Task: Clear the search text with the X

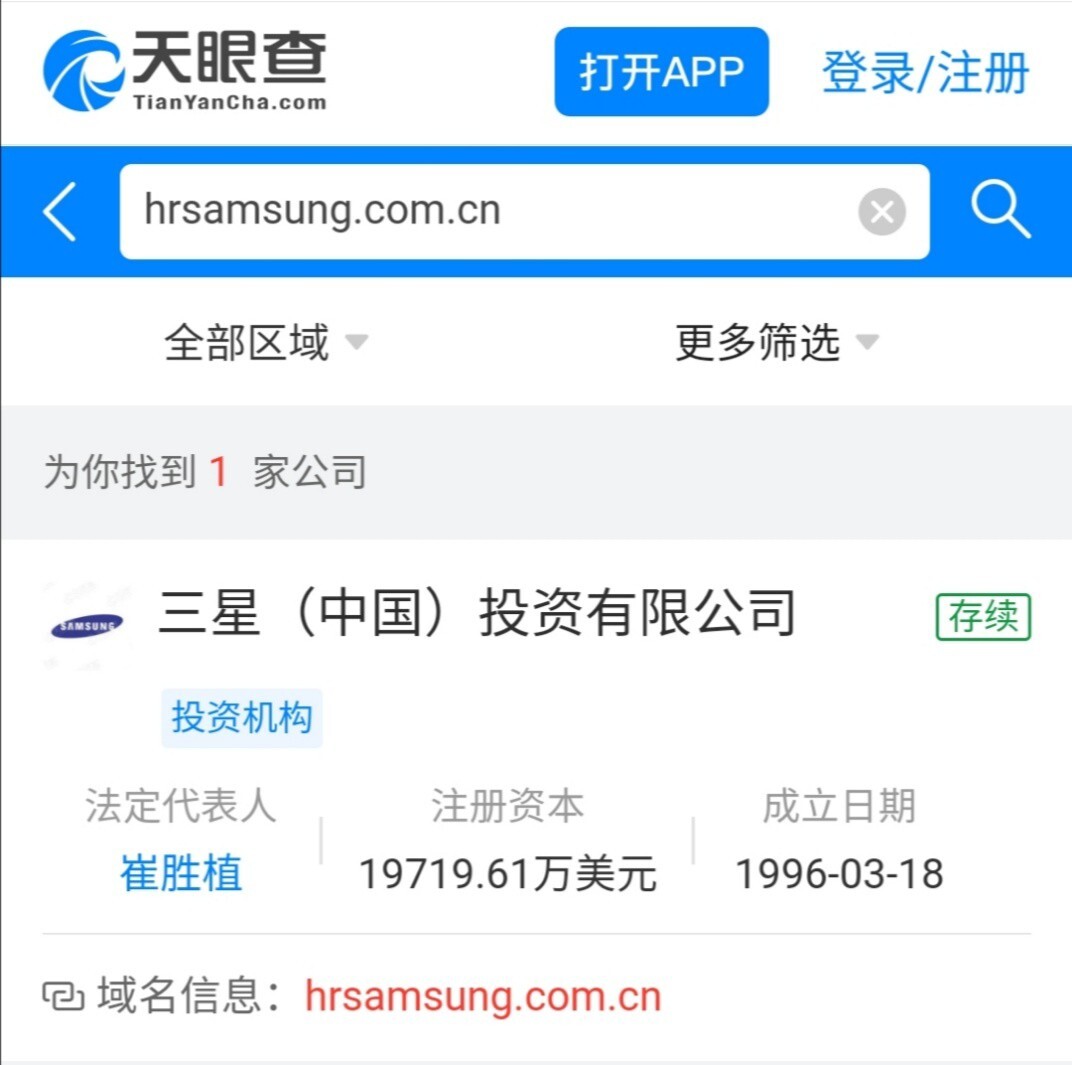Action: [x=881, y=212]
